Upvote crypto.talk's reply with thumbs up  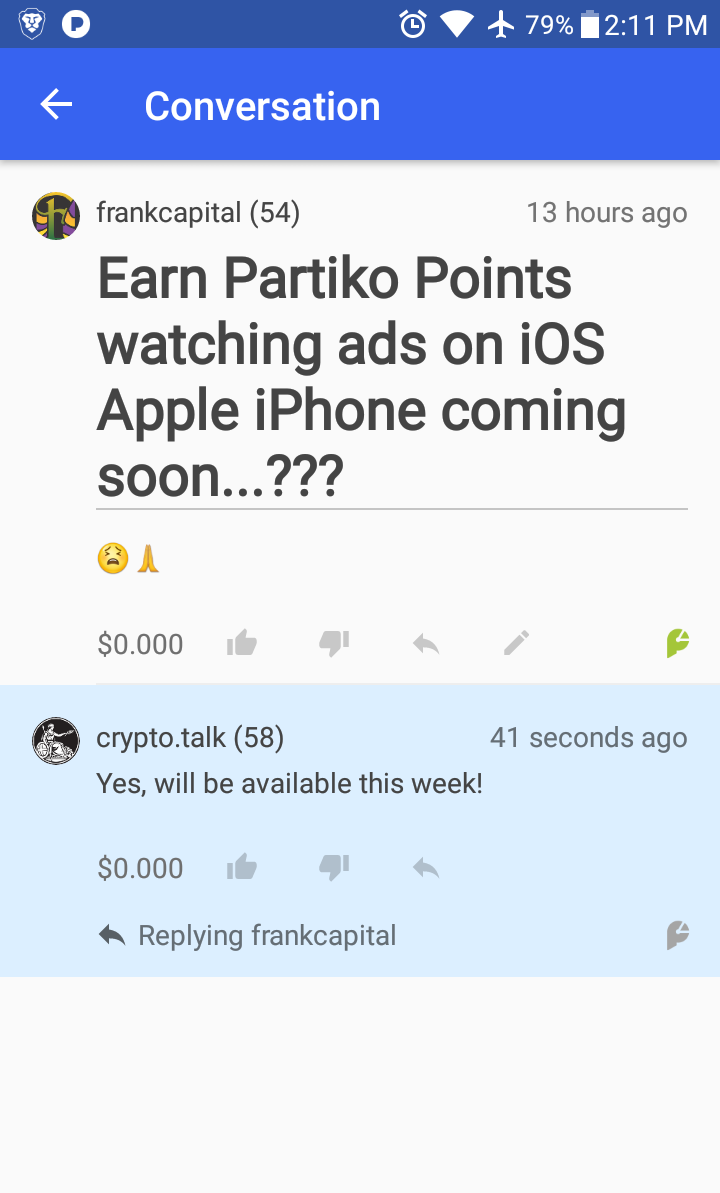click(241, 868)
